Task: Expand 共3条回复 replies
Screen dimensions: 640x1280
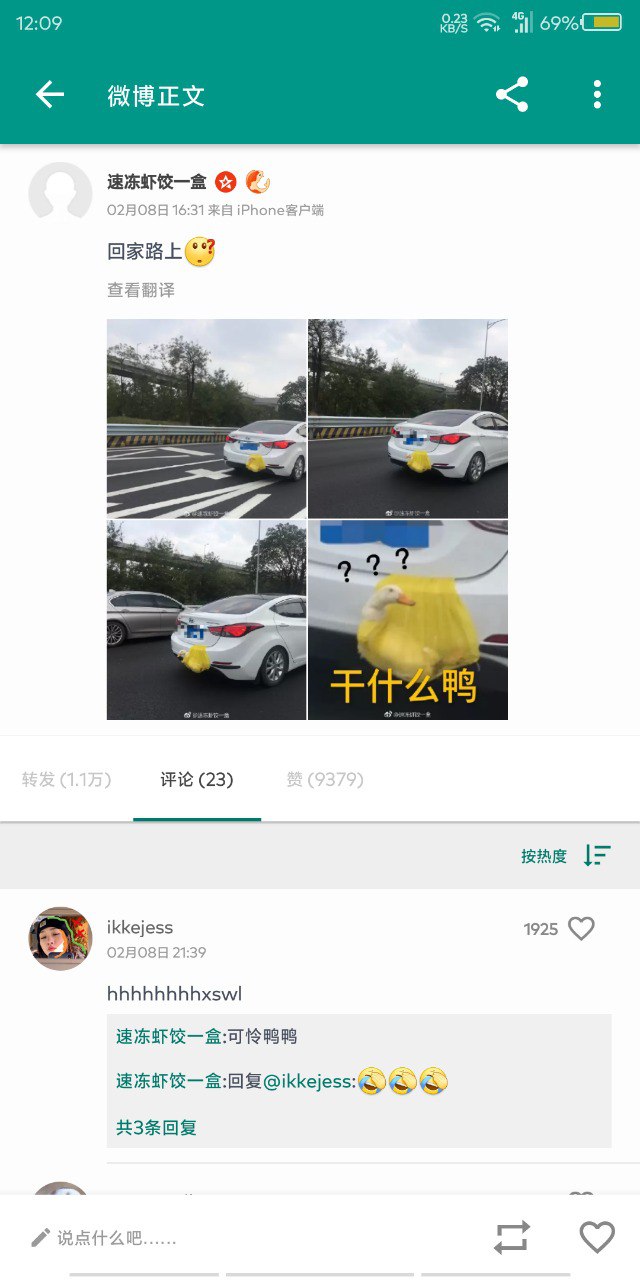Action: click(x=156, y=1128)
